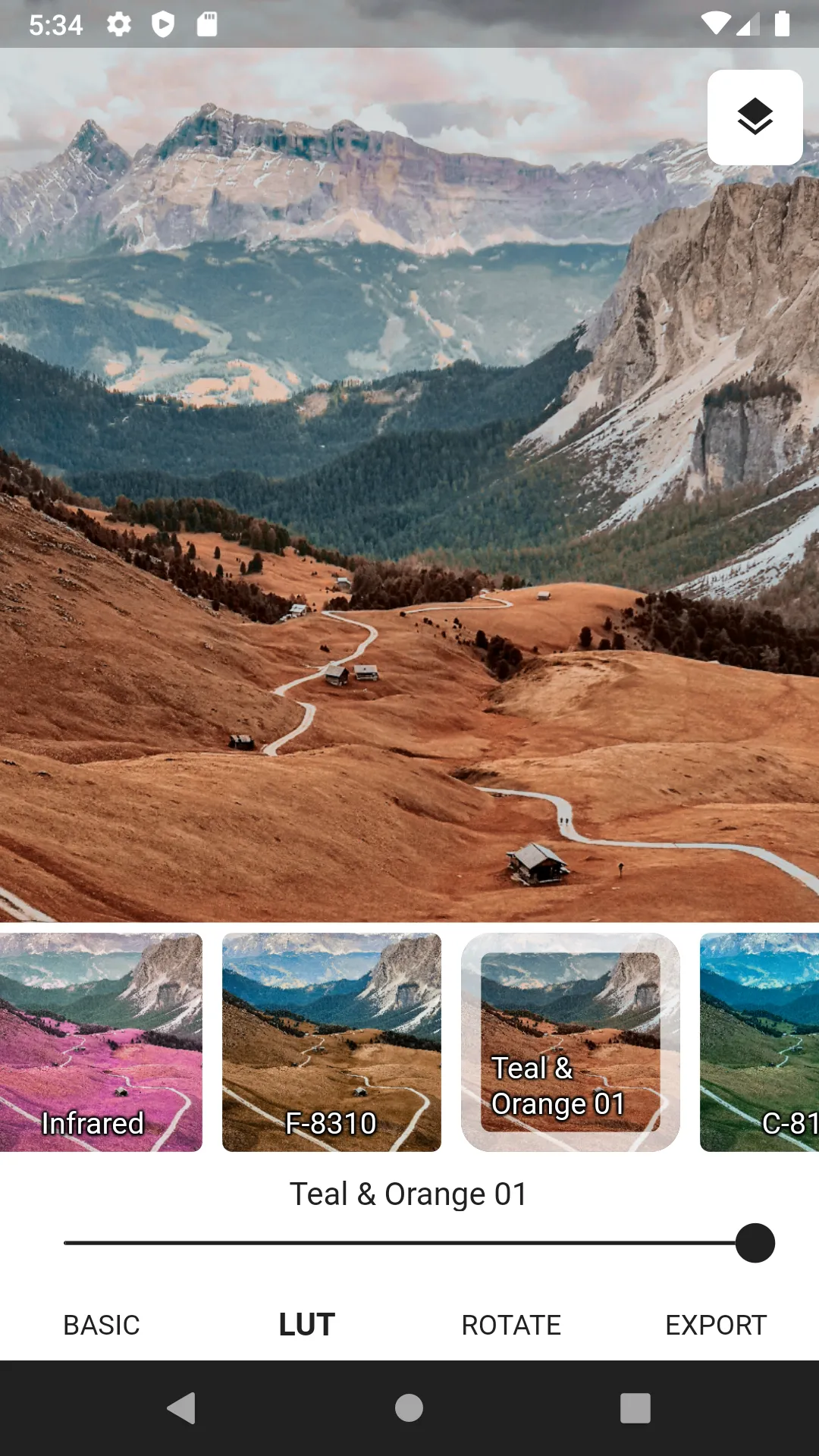Viewport: 819px width, 1456px height.
Task: Select the LUT tab
Action: coord(306,1325)
